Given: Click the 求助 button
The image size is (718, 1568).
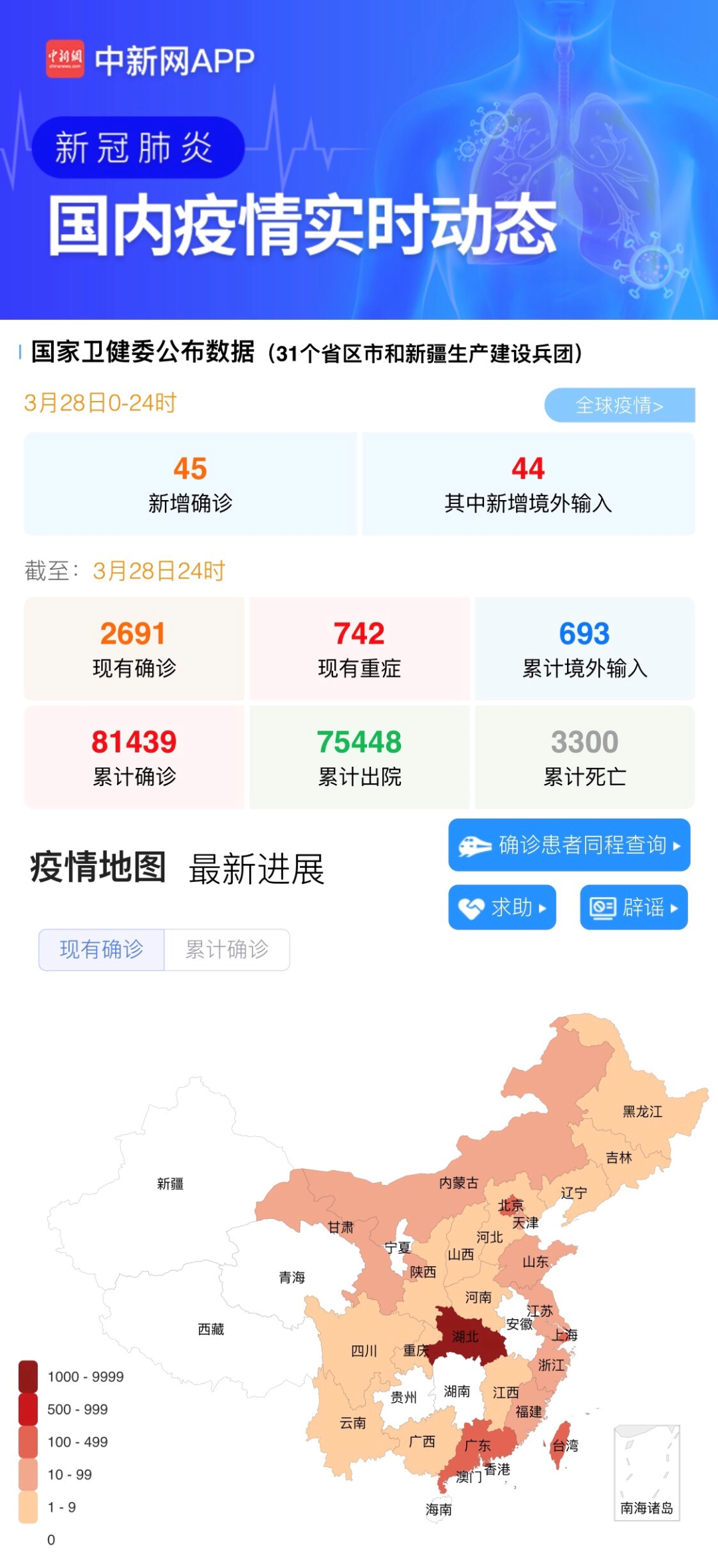Looking at the screenshot, I should tap(502, 908).
